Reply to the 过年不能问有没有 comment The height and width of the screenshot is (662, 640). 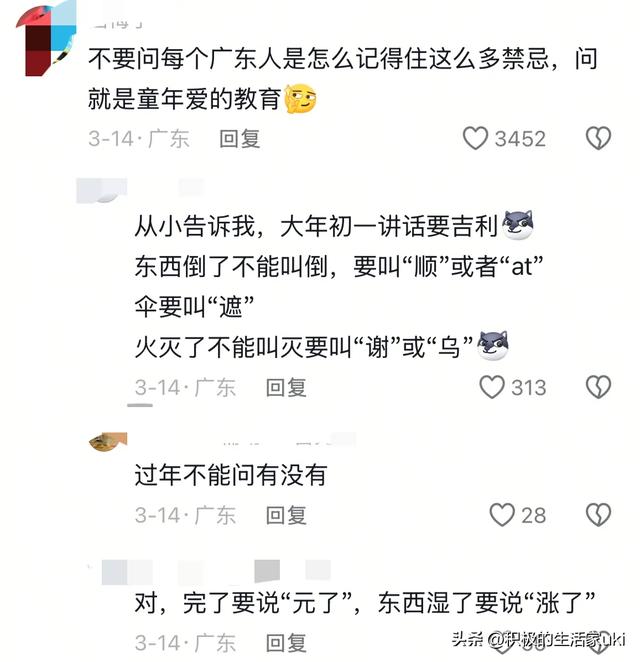coord(286,515)
